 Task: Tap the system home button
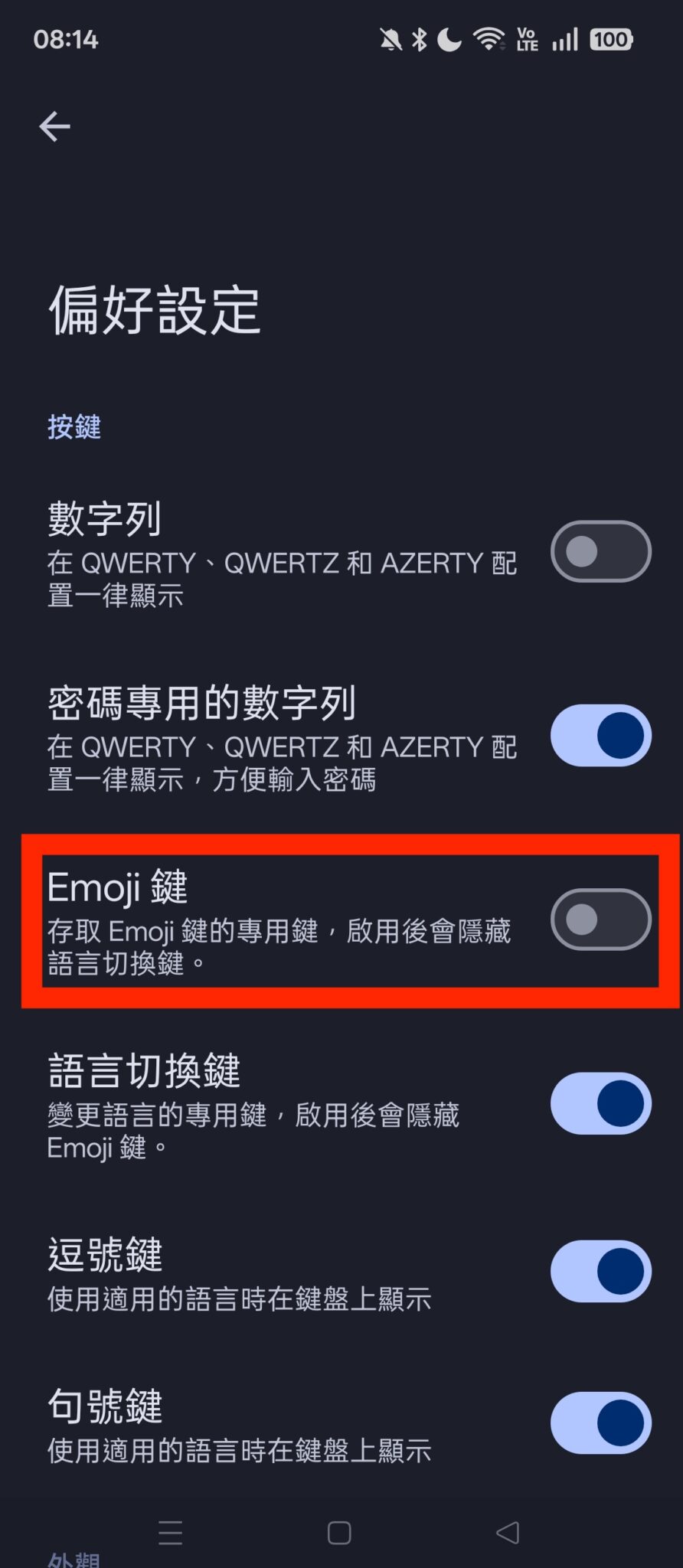pyautogui.click(x=339, y=1533)
